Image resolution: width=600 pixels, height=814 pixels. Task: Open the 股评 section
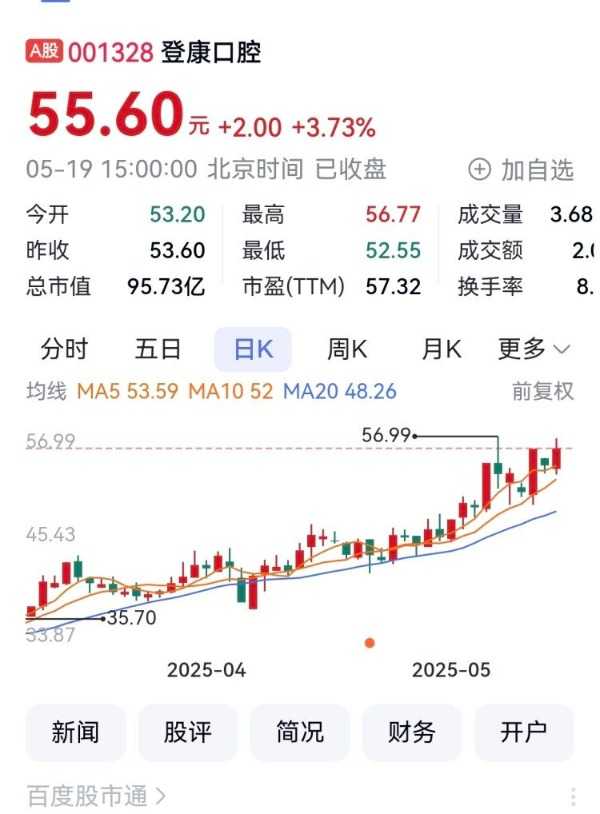(188, 732)
